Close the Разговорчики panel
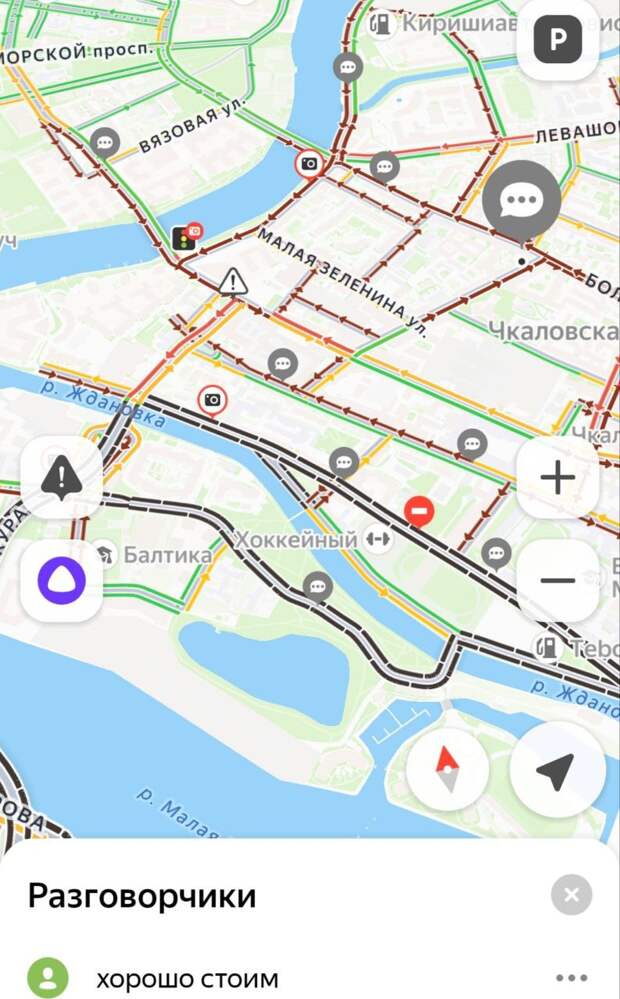The width and height of the screenshot is (620, 999). [571, 894]
